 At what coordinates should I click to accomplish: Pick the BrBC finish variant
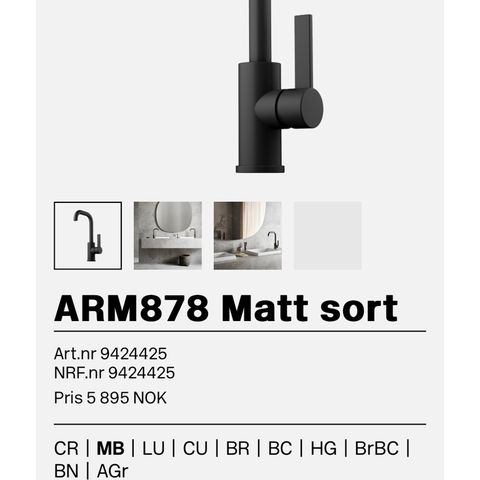[377, 448]
